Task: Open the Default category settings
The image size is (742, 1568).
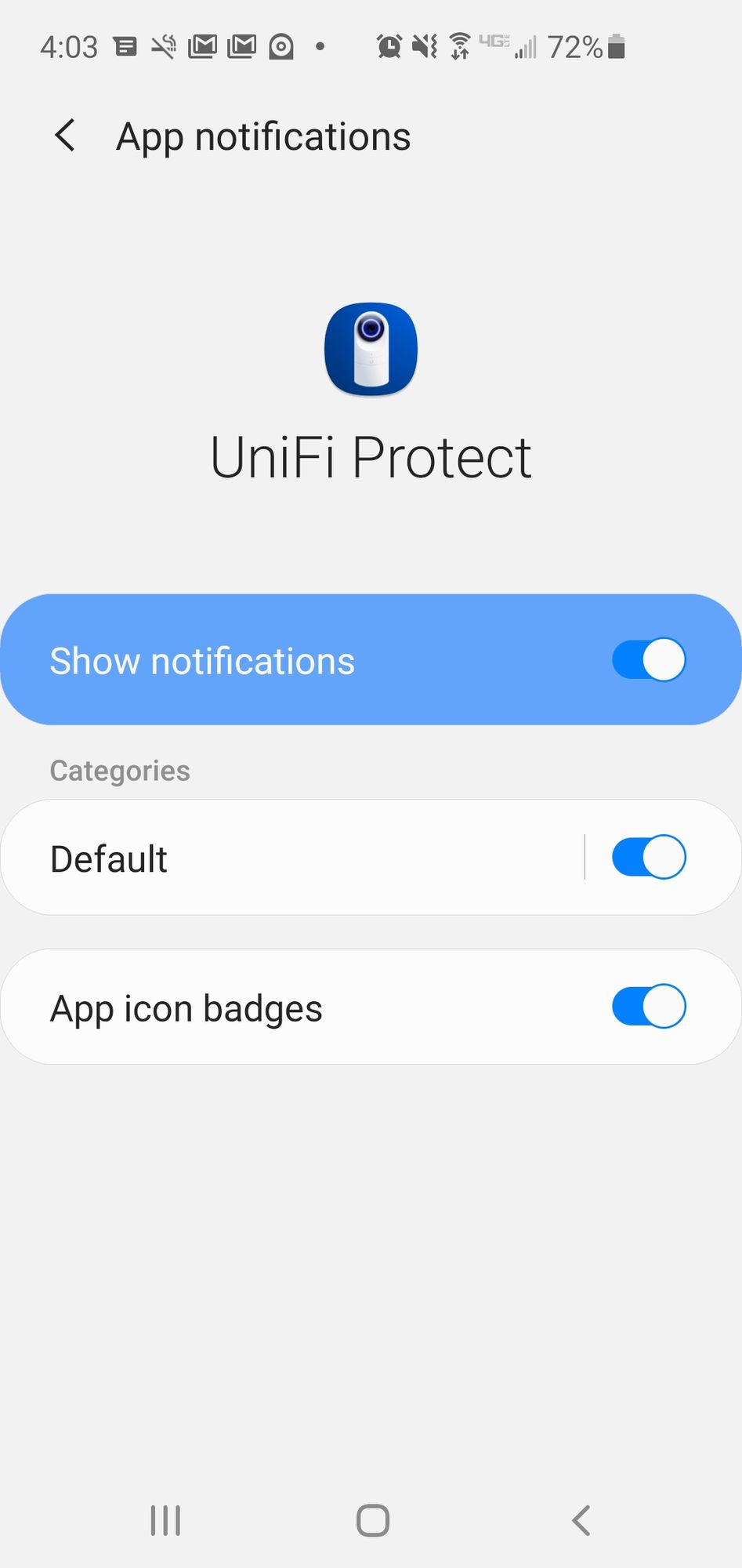Action: [x=291, y=858]
